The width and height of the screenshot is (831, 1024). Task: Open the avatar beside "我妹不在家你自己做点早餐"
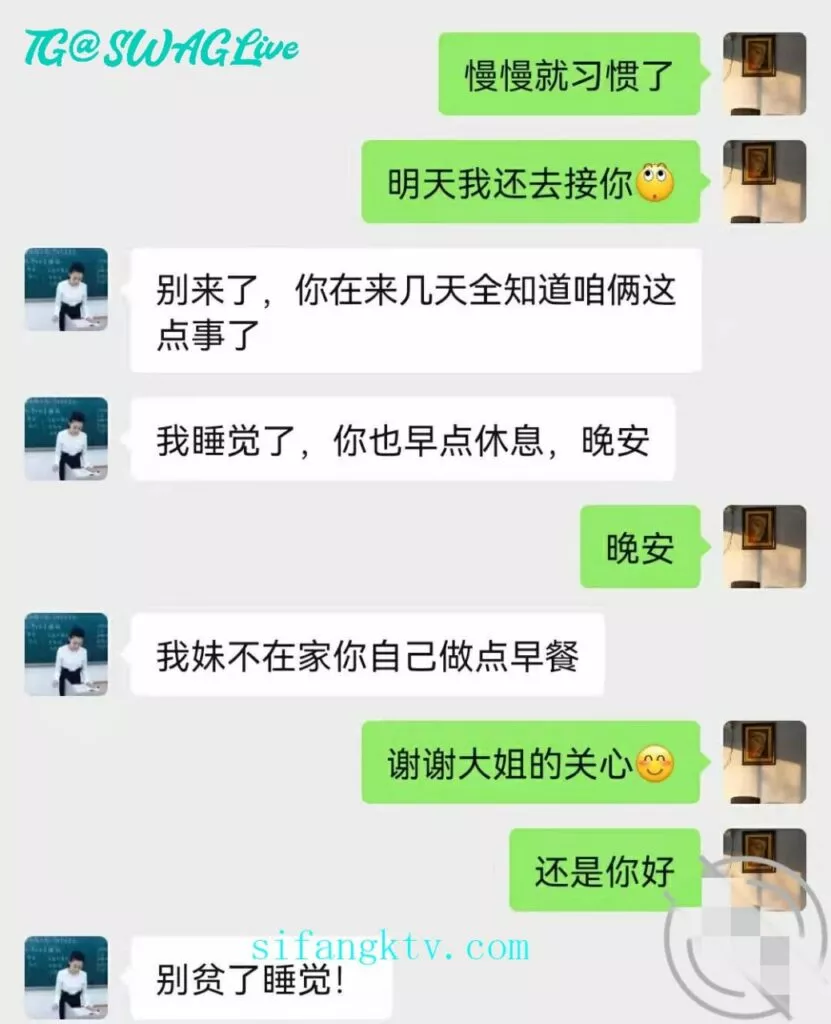coord(66,654)
